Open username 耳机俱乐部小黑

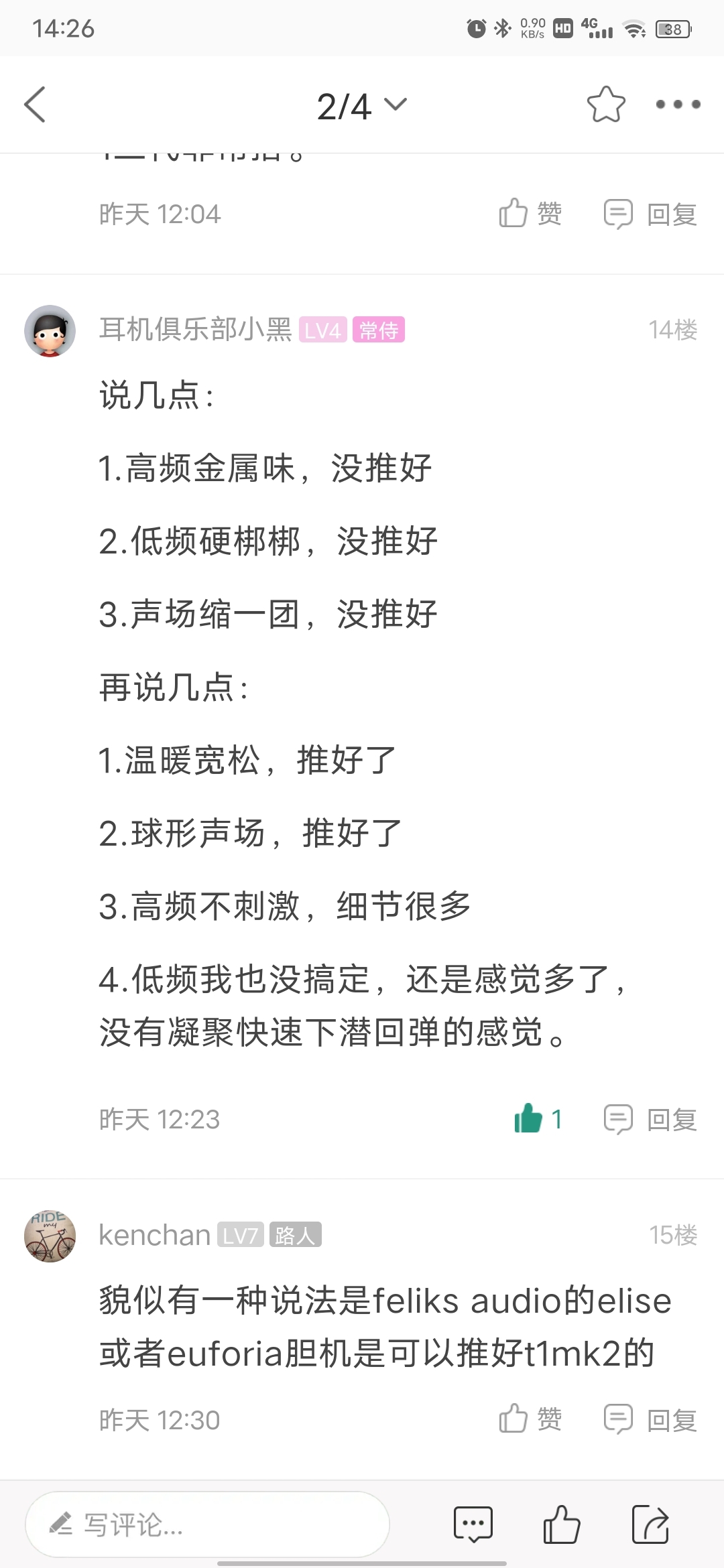click(195, 330)
